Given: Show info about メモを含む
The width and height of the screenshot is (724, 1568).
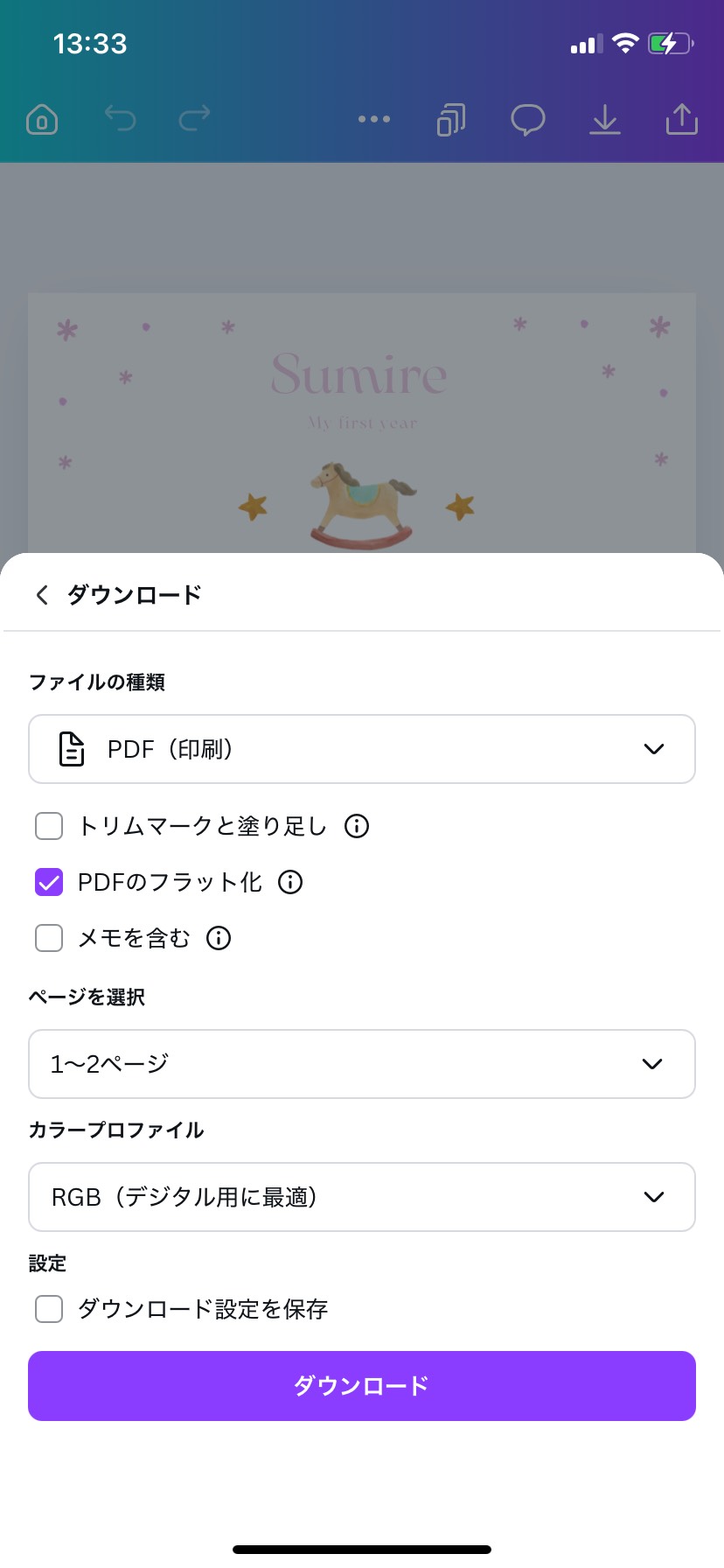Looking at the screenshot, I should [x=219, y=938].
